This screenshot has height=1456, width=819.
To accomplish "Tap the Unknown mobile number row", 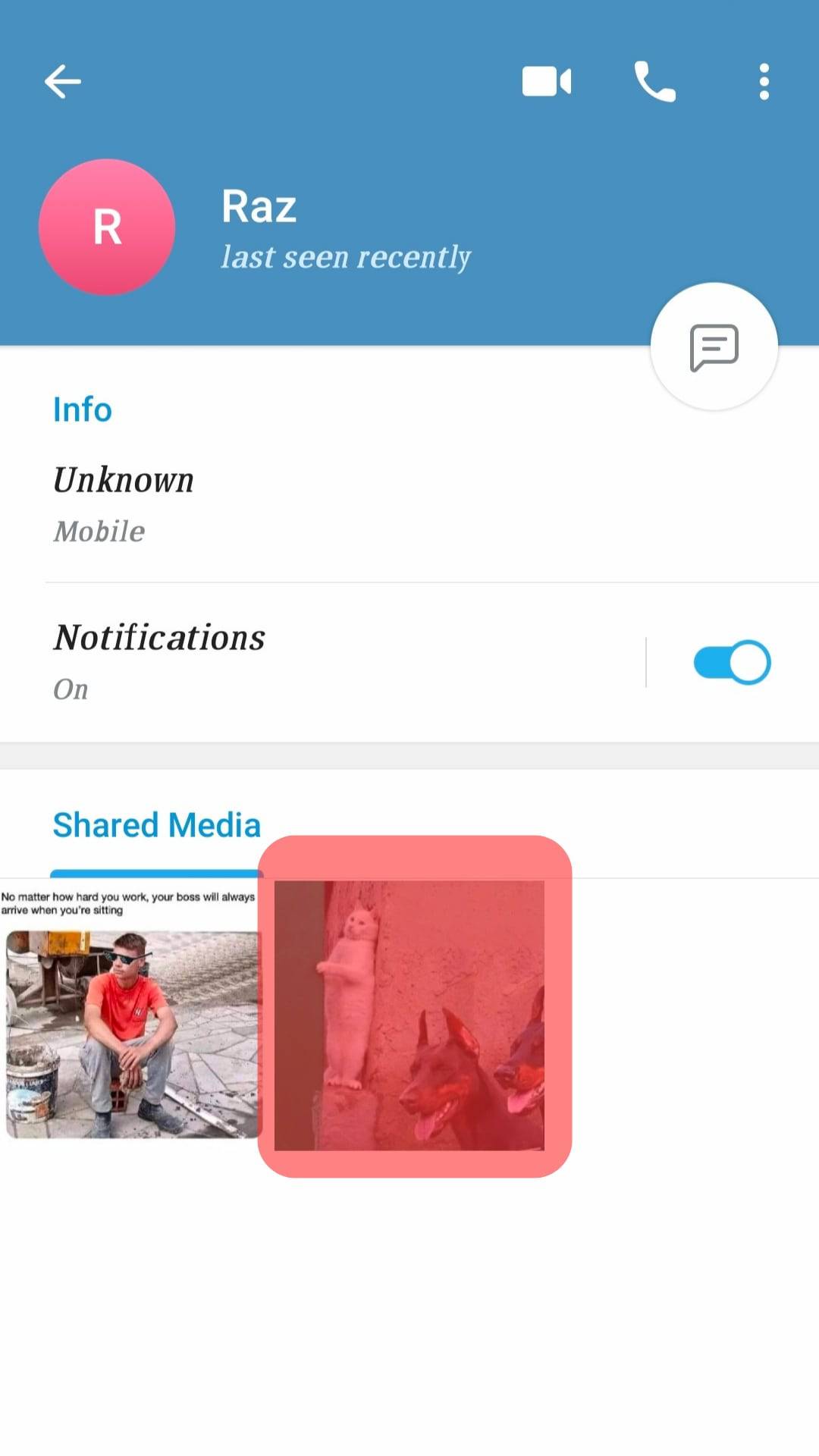I will tap(303, 504).
